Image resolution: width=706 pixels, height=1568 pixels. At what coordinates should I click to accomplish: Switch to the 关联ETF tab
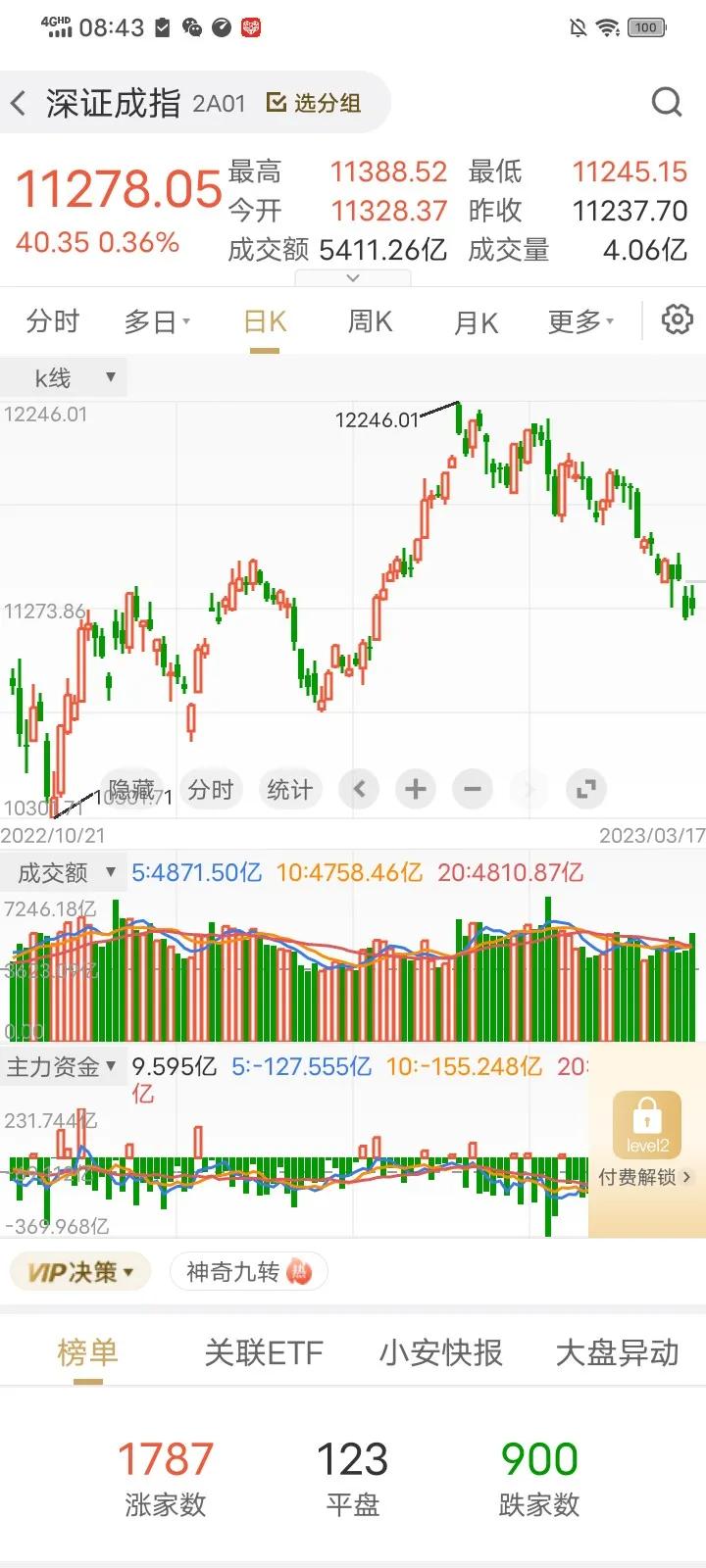click(x=263, y=1351)
